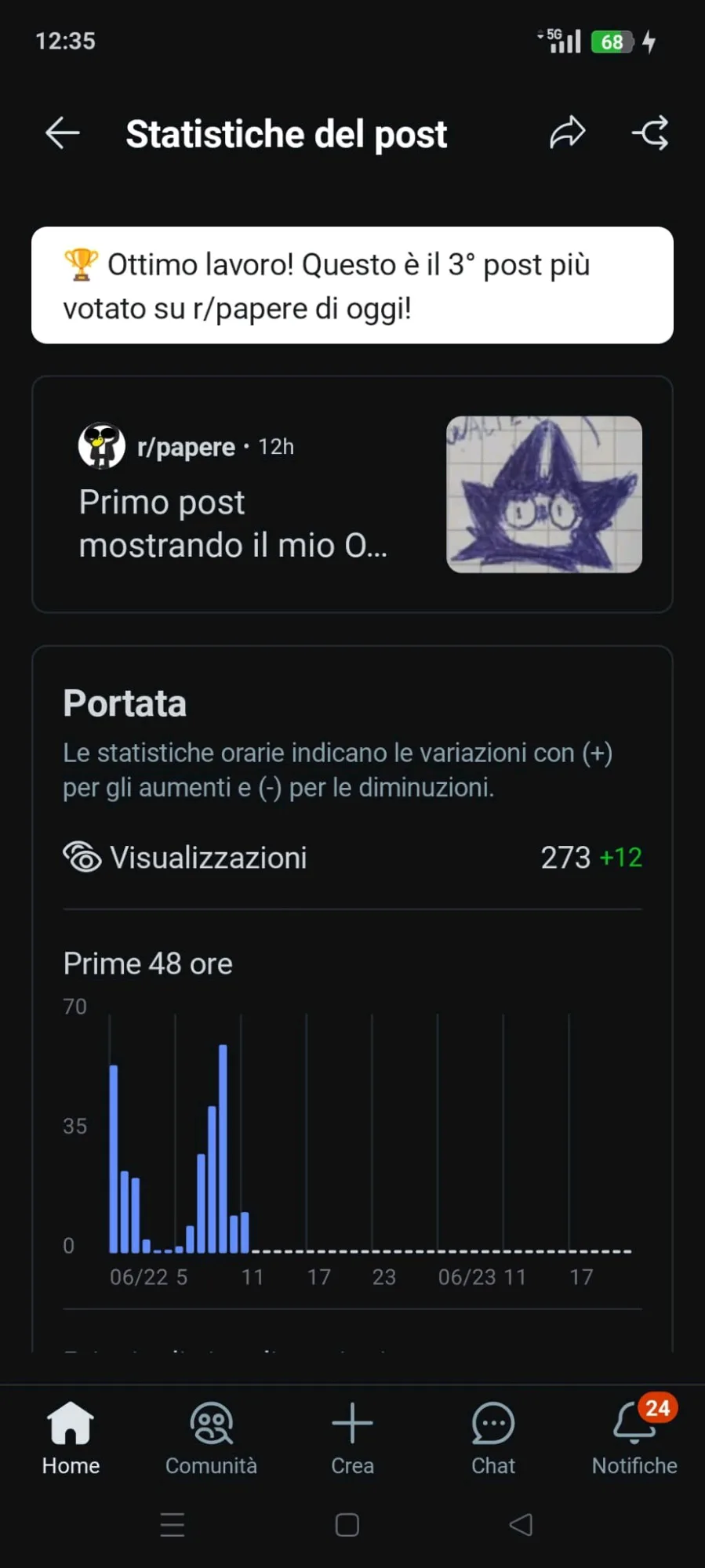Tap the system home button
This screenshot has width=705, height=1568.
pos(347,1525)
